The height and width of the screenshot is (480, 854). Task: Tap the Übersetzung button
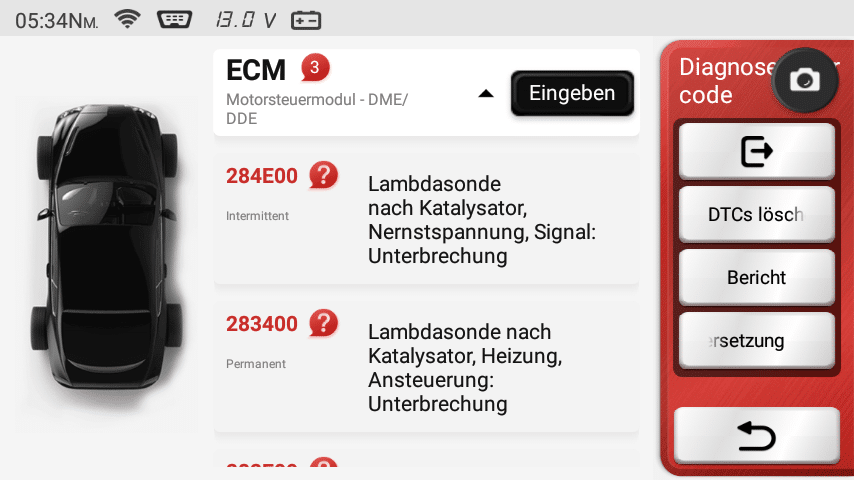[757, 341]
